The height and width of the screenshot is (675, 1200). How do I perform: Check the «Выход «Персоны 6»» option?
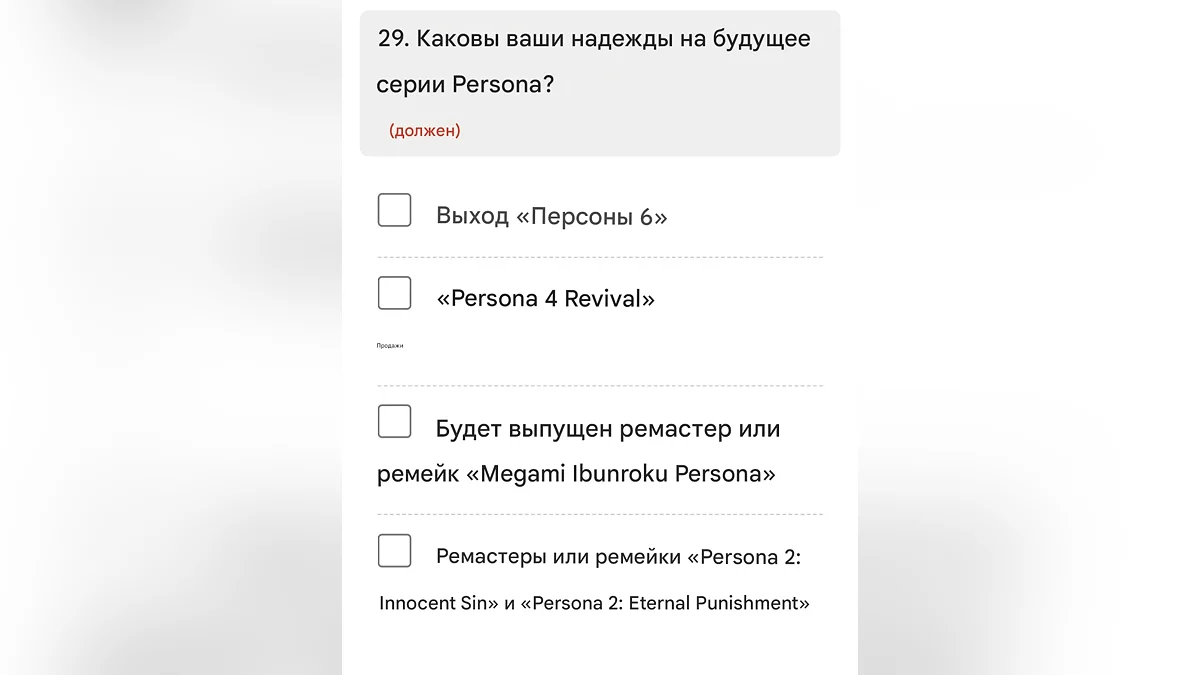click(x=394, y=210)
